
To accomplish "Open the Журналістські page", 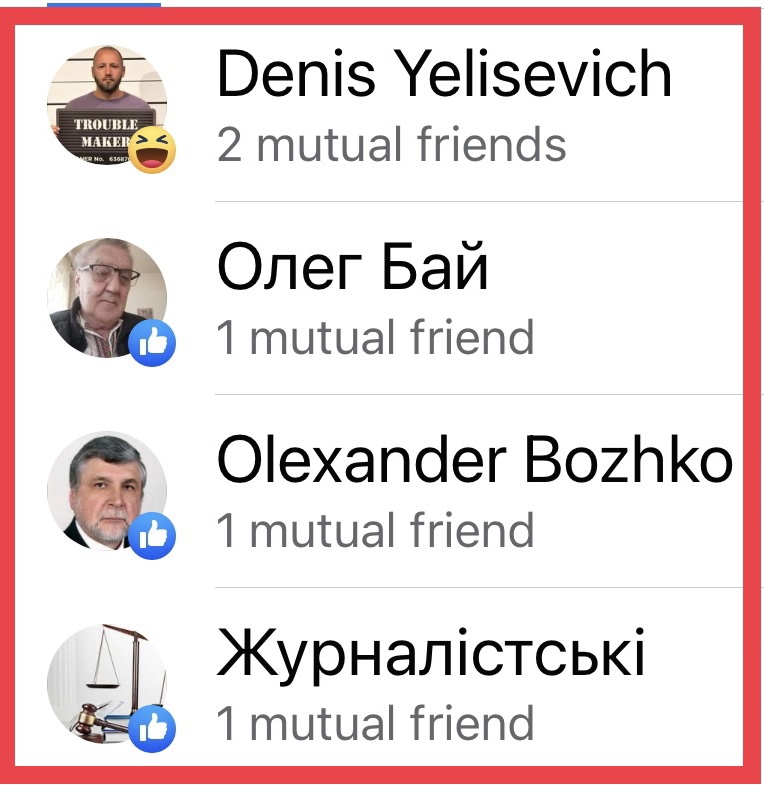I will (430, 655).
